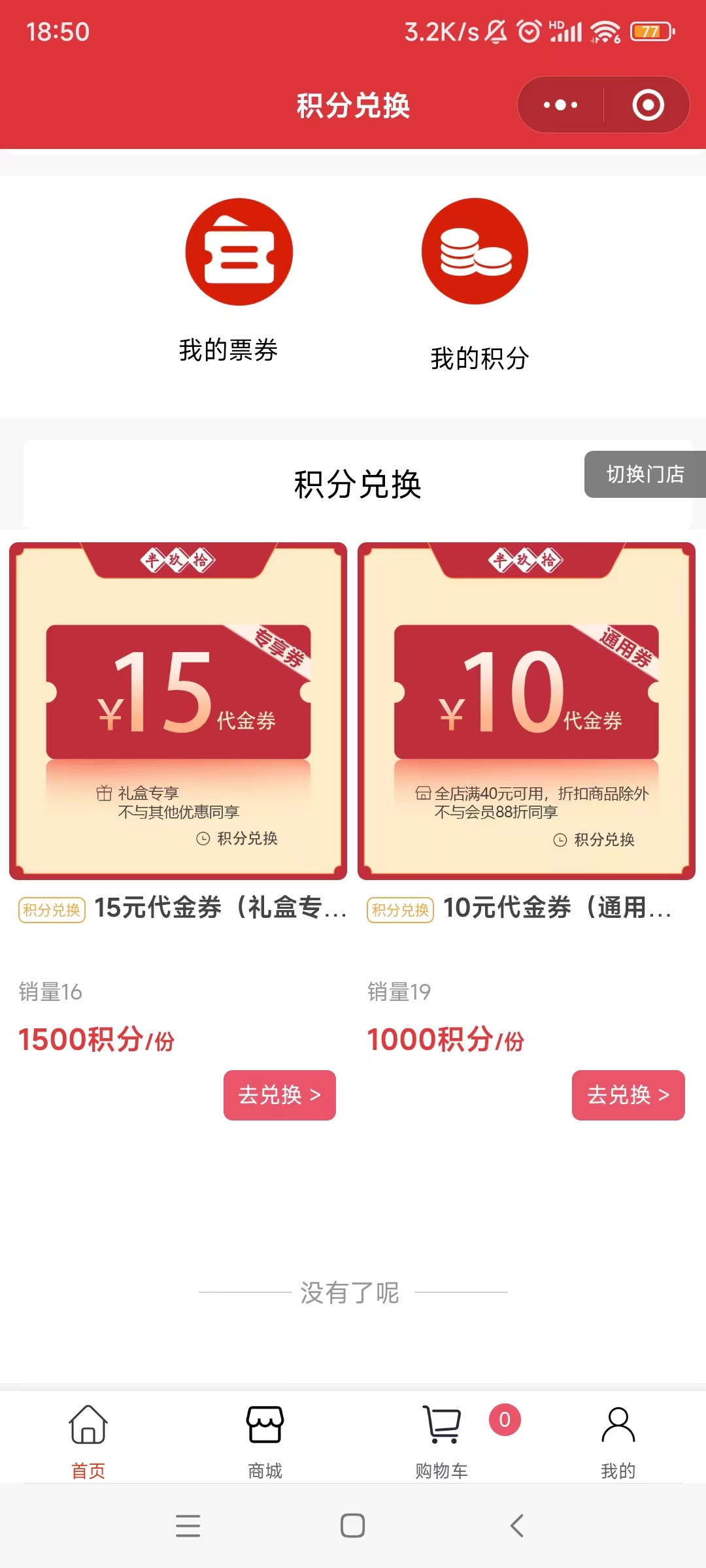The height and width of the screenshot is (1568, 706).
Task: Go back with the system back button
Action: [x=516, y=1526]
